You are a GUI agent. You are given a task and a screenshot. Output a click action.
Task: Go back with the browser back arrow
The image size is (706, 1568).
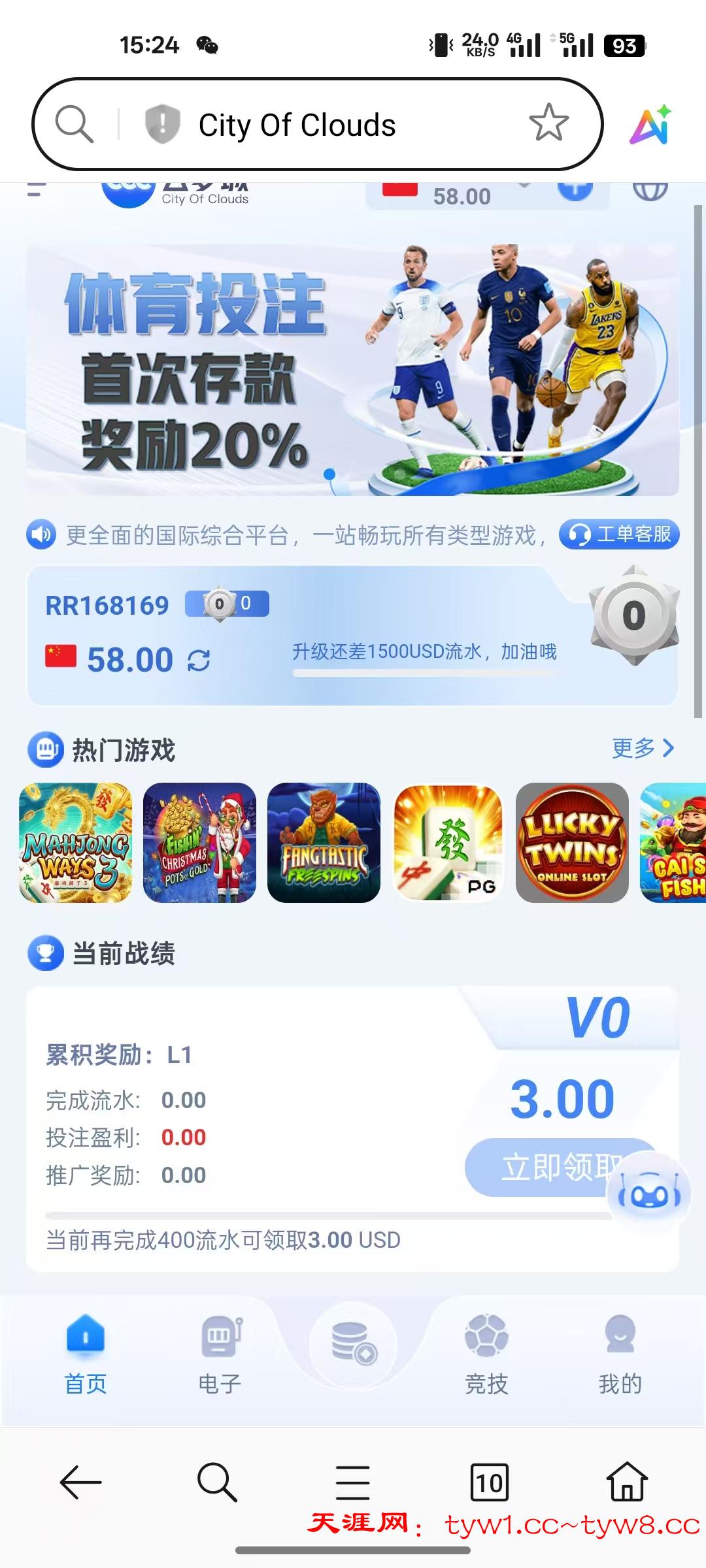click(x=81, y=1482)
